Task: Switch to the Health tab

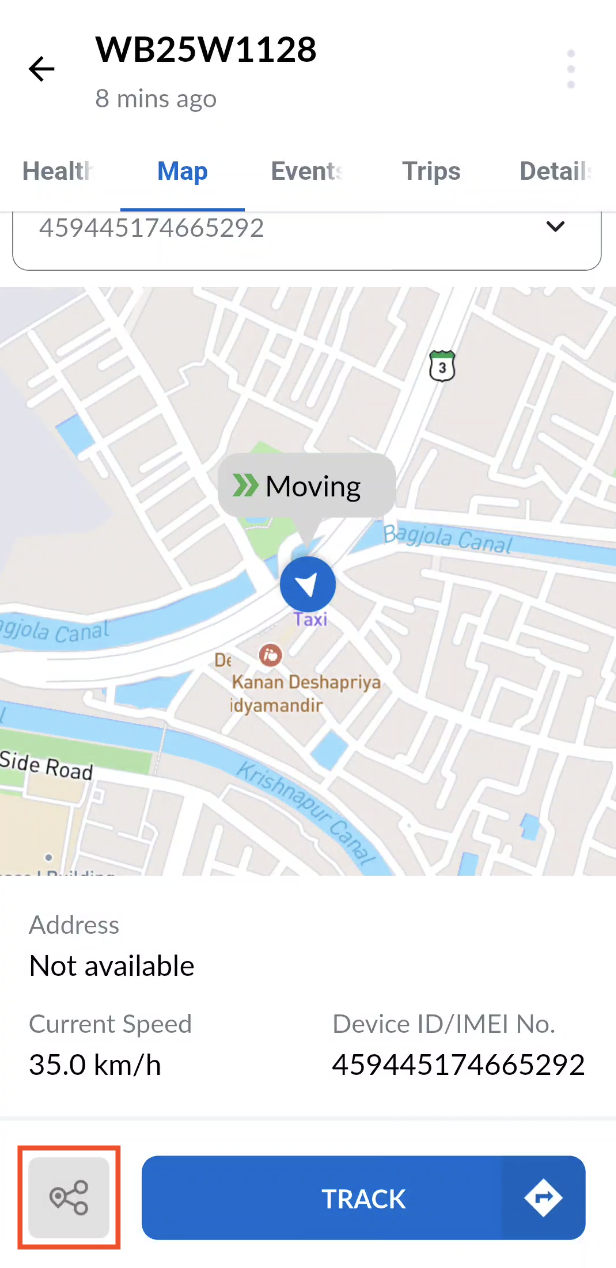Action: pyautogui.click(x=58, y=171)
